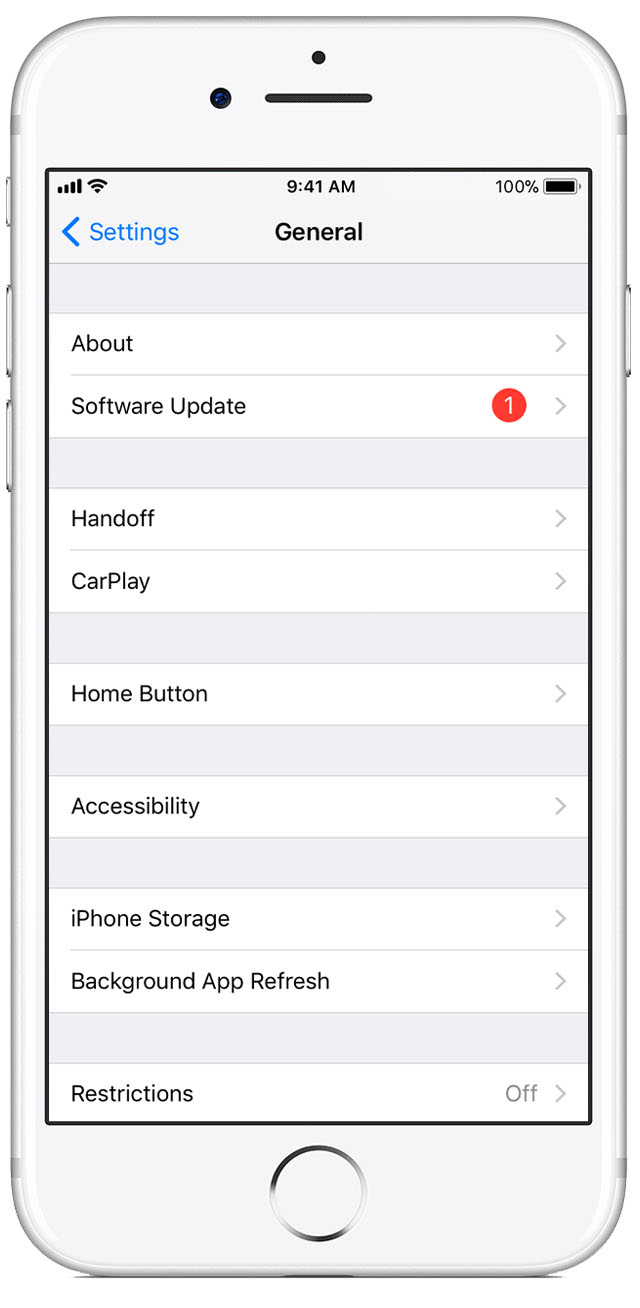This screenshot has height=1308, width=640.
Task: Open Software Update
Action: coord(319,406)
